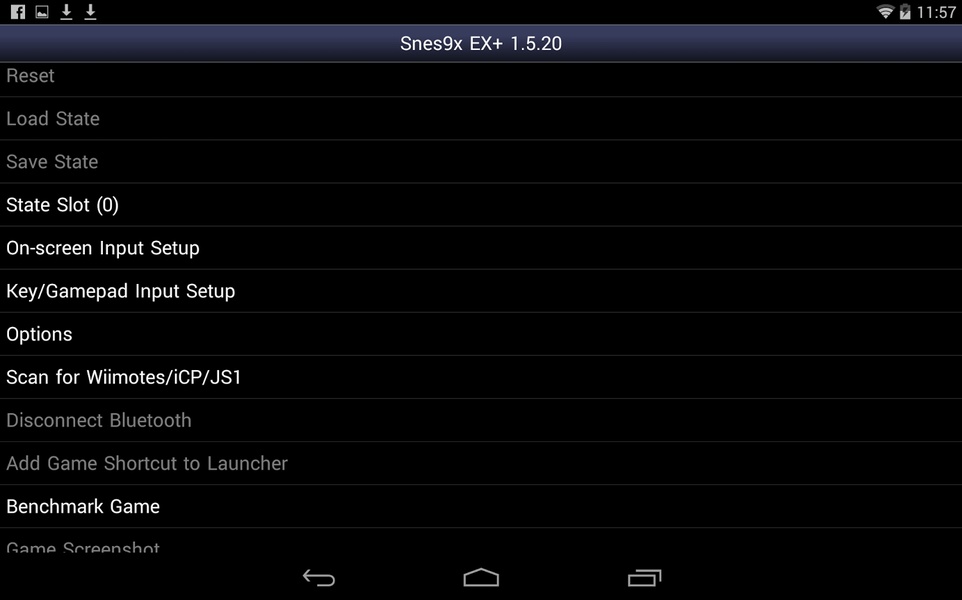Go back using the system back button

click(x=319, y=577)
